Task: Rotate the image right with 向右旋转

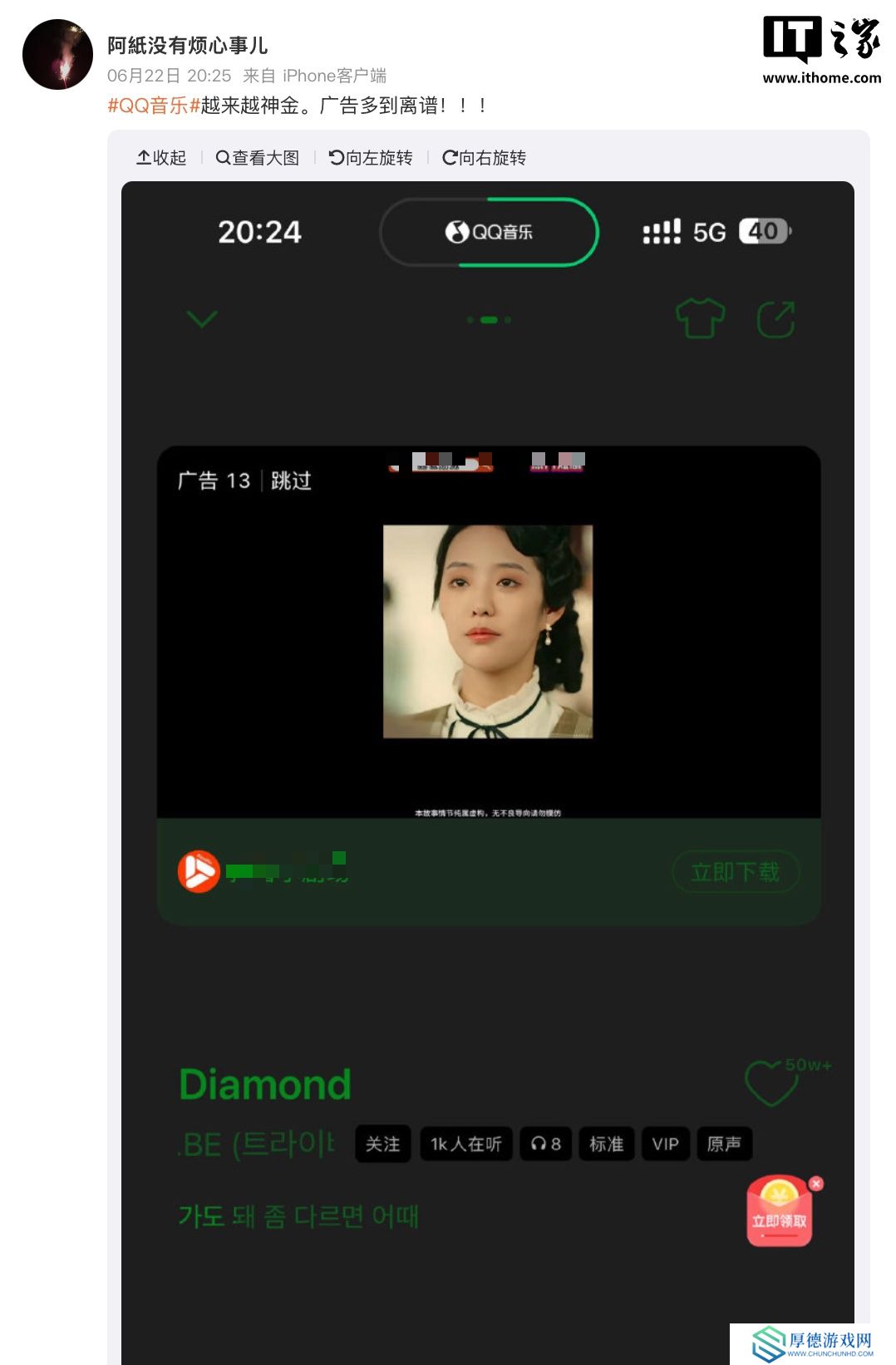Action: [485, 158]
